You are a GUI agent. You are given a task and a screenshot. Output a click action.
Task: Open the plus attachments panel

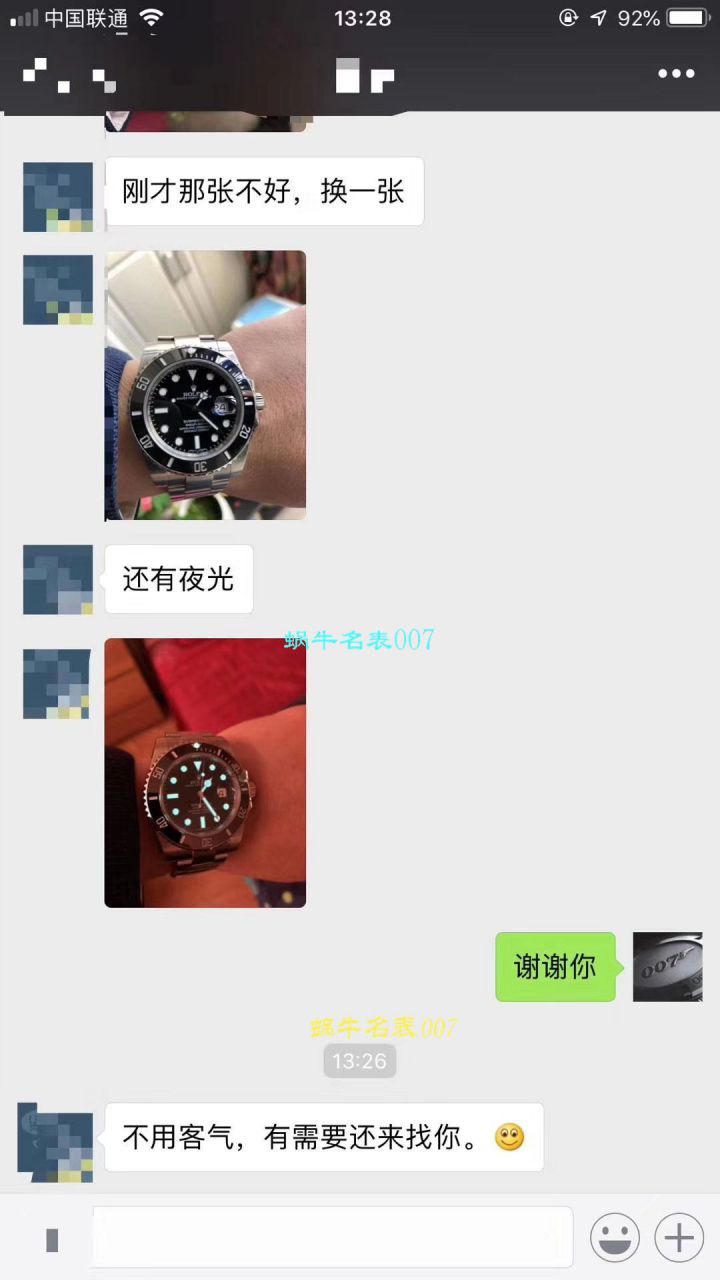click(679, 1238)
